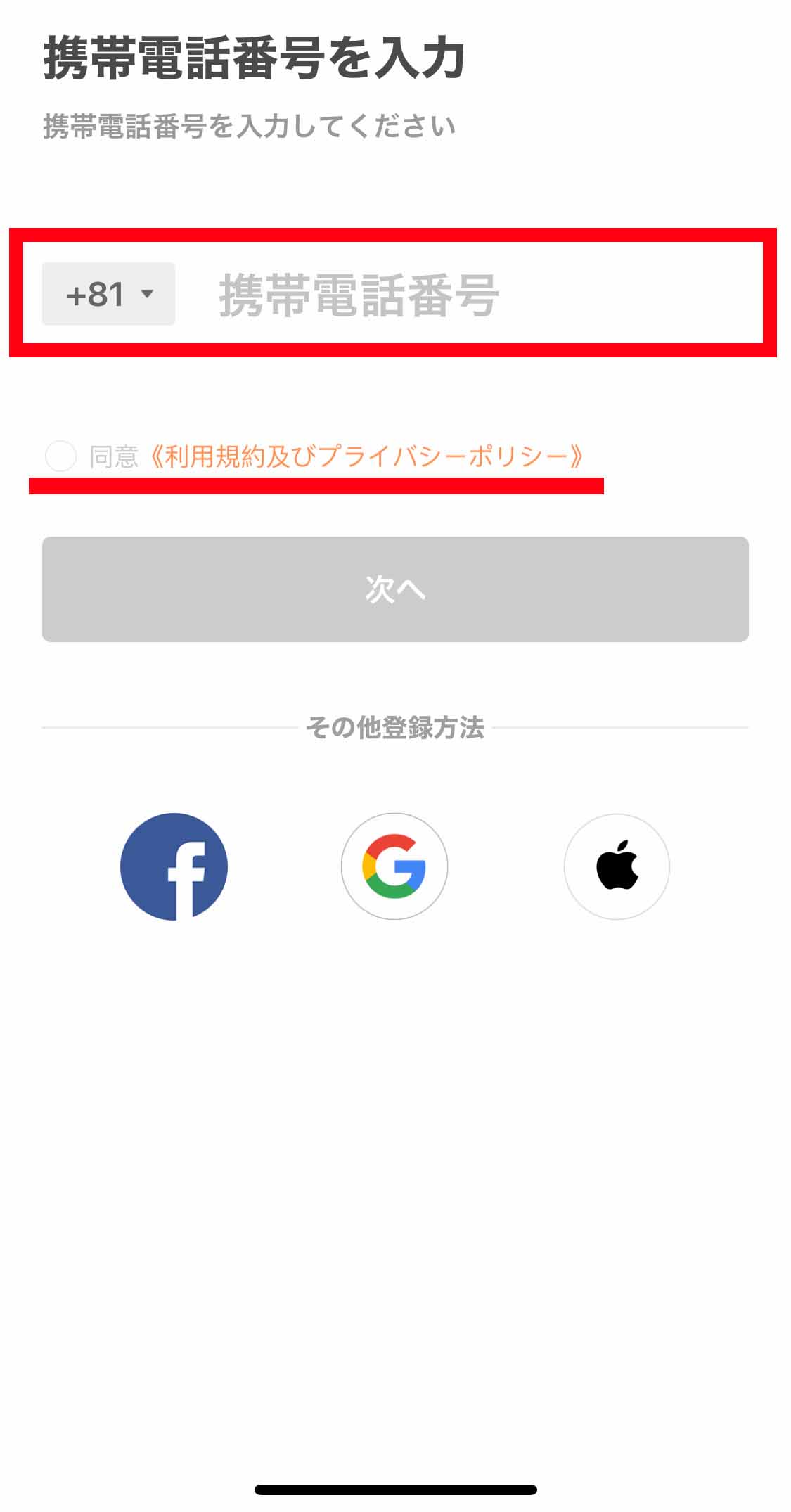Open Facebook login via its circular blue icon
The width and height of the screenshot is (791, 1512).
[172, 866]
